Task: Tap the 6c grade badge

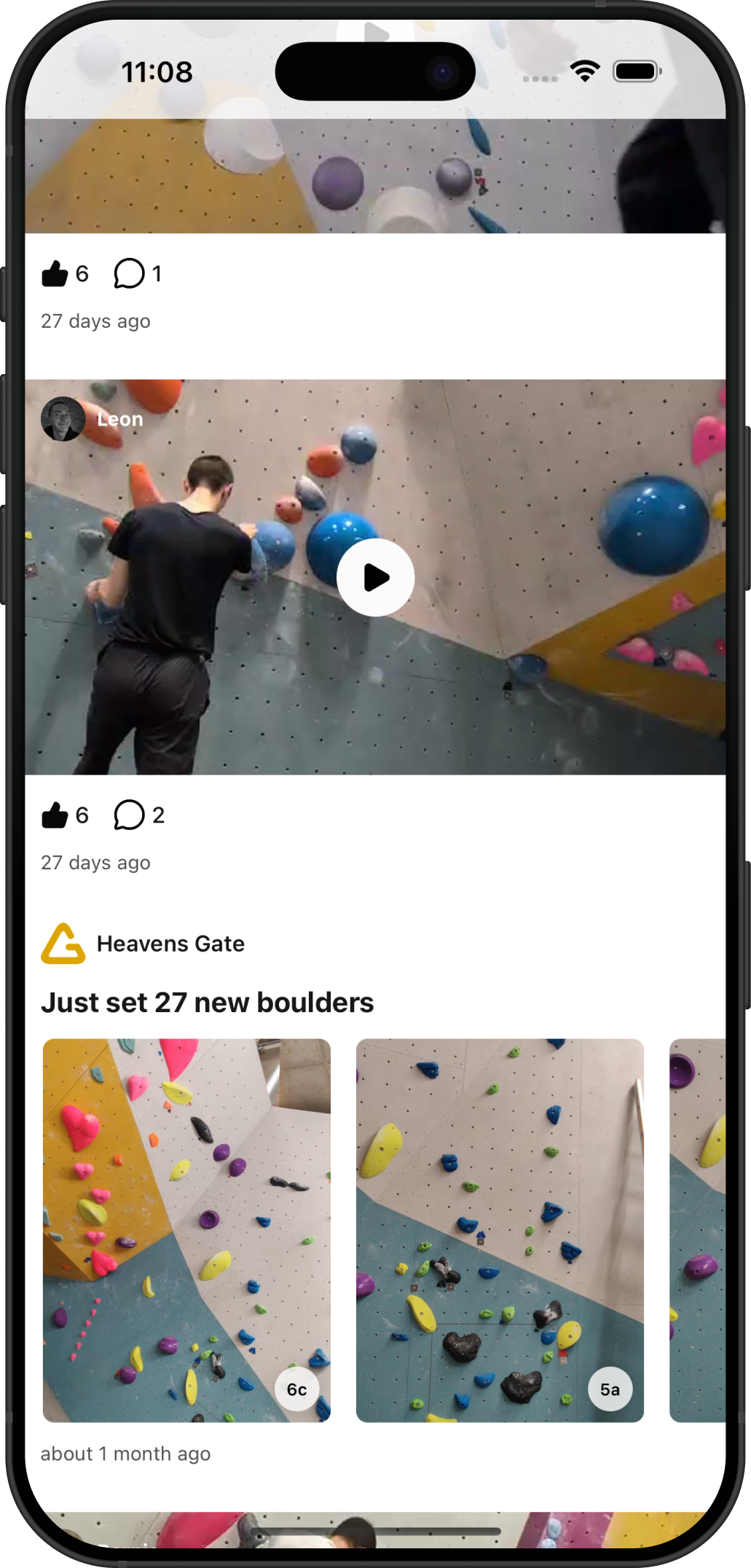Action: [298, 1389]
